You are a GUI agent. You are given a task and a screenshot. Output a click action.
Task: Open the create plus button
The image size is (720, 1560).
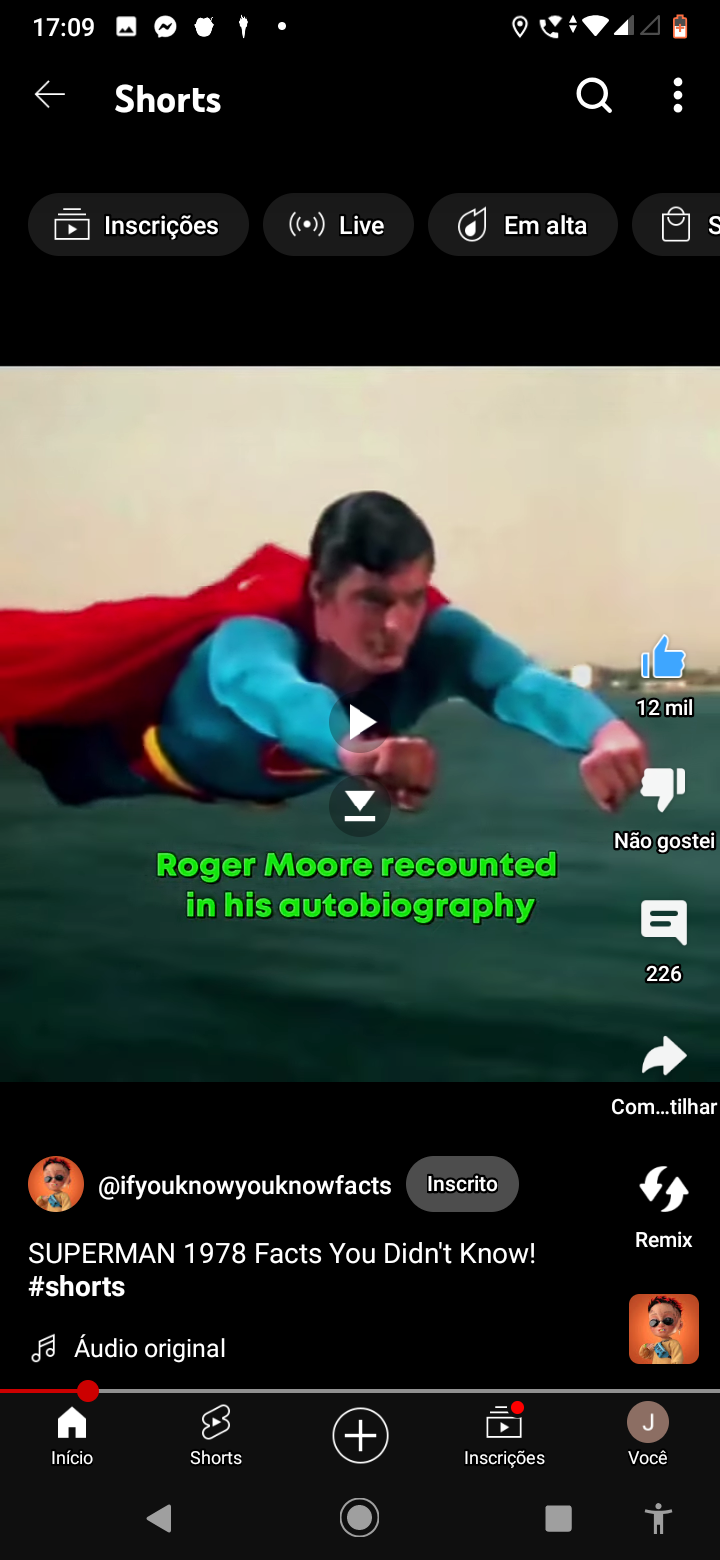click(360, 1435)
